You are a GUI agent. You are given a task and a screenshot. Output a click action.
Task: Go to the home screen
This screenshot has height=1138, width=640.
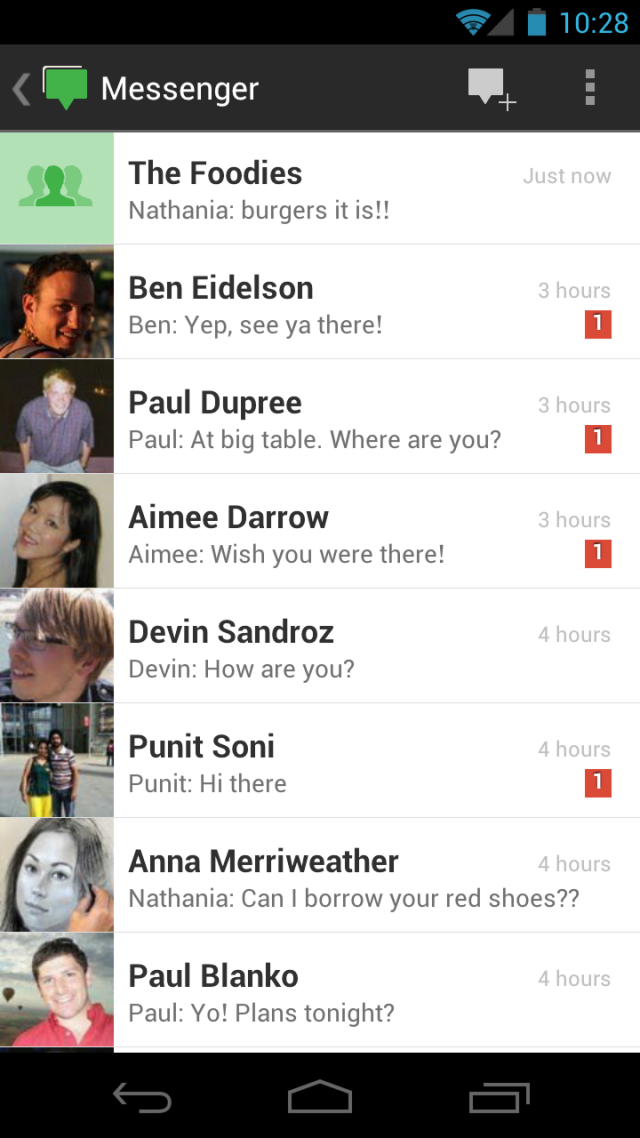click(320, 1097)
